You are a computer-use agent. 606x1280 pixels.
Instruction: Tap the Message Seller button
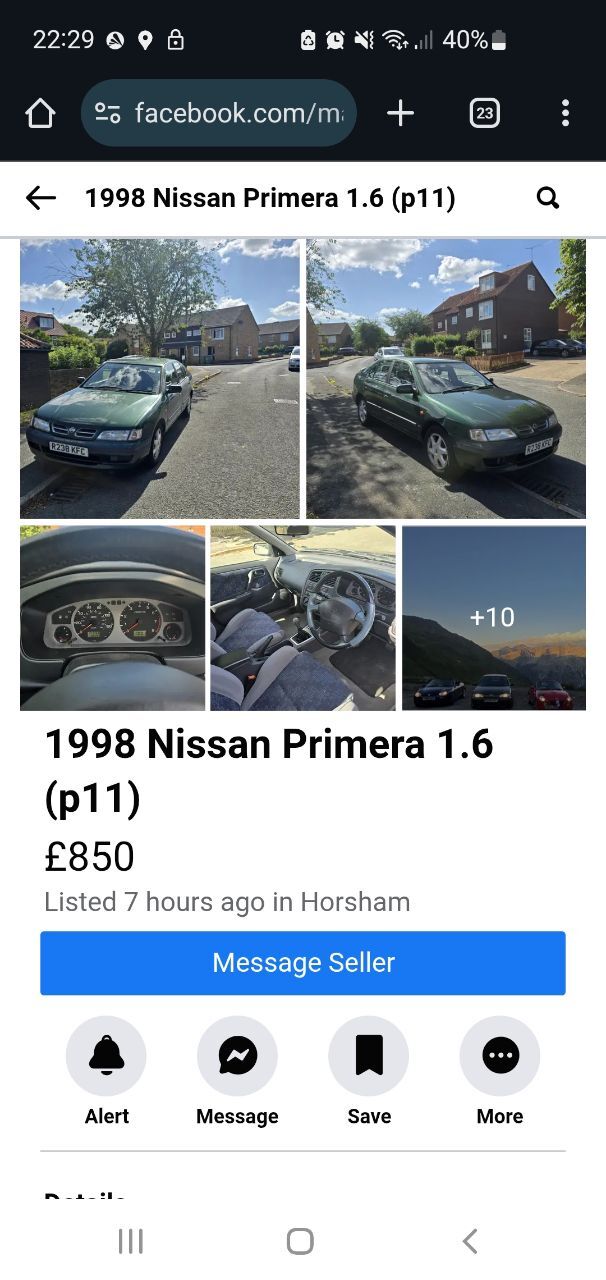[303, 963]
